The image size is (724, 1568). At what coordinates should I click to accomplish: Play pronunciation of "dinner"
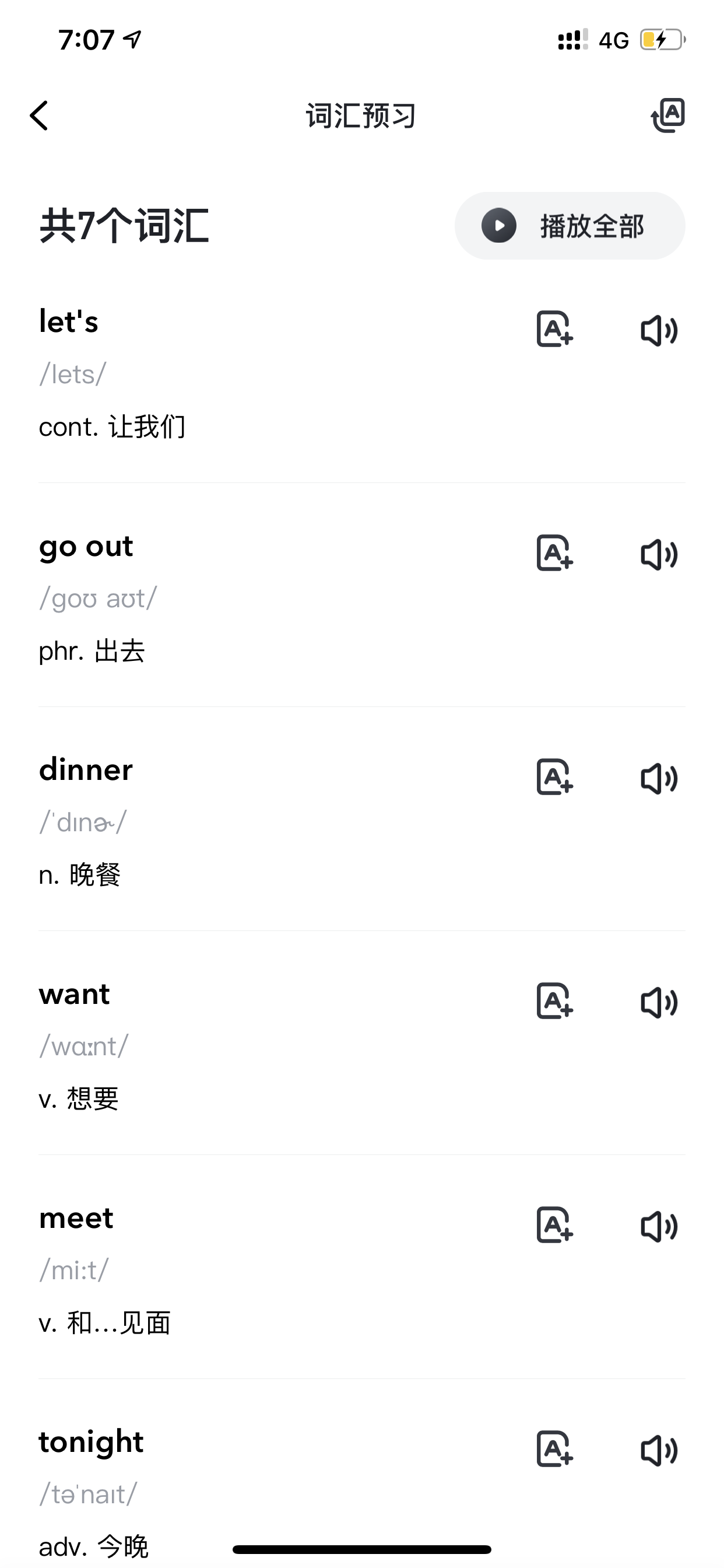click(x=659, y=779)
